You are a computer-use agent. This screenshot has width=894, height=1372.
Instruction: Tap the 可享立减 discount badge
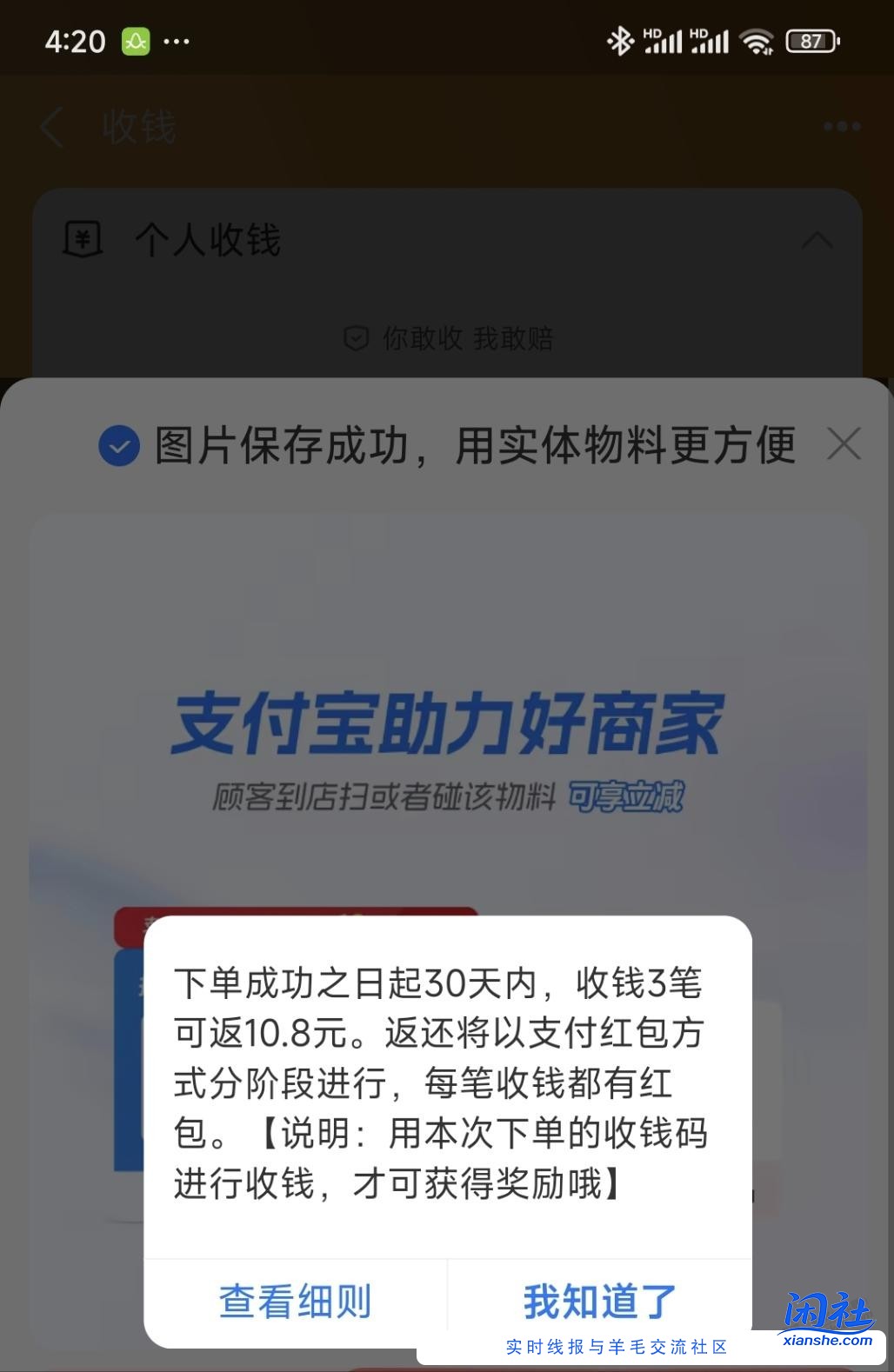pyautogui.click(x=629, y=795)
